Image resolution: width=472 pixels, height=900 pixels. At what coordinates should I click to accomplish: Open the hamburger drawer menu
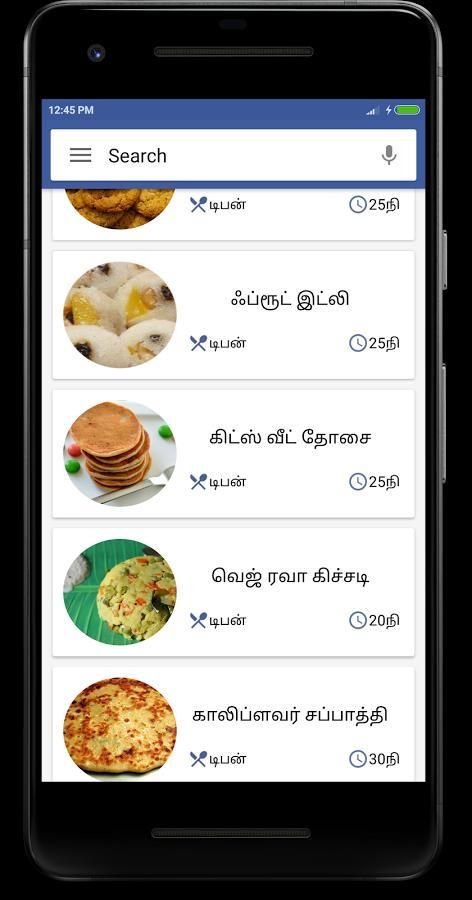(80, 155)
